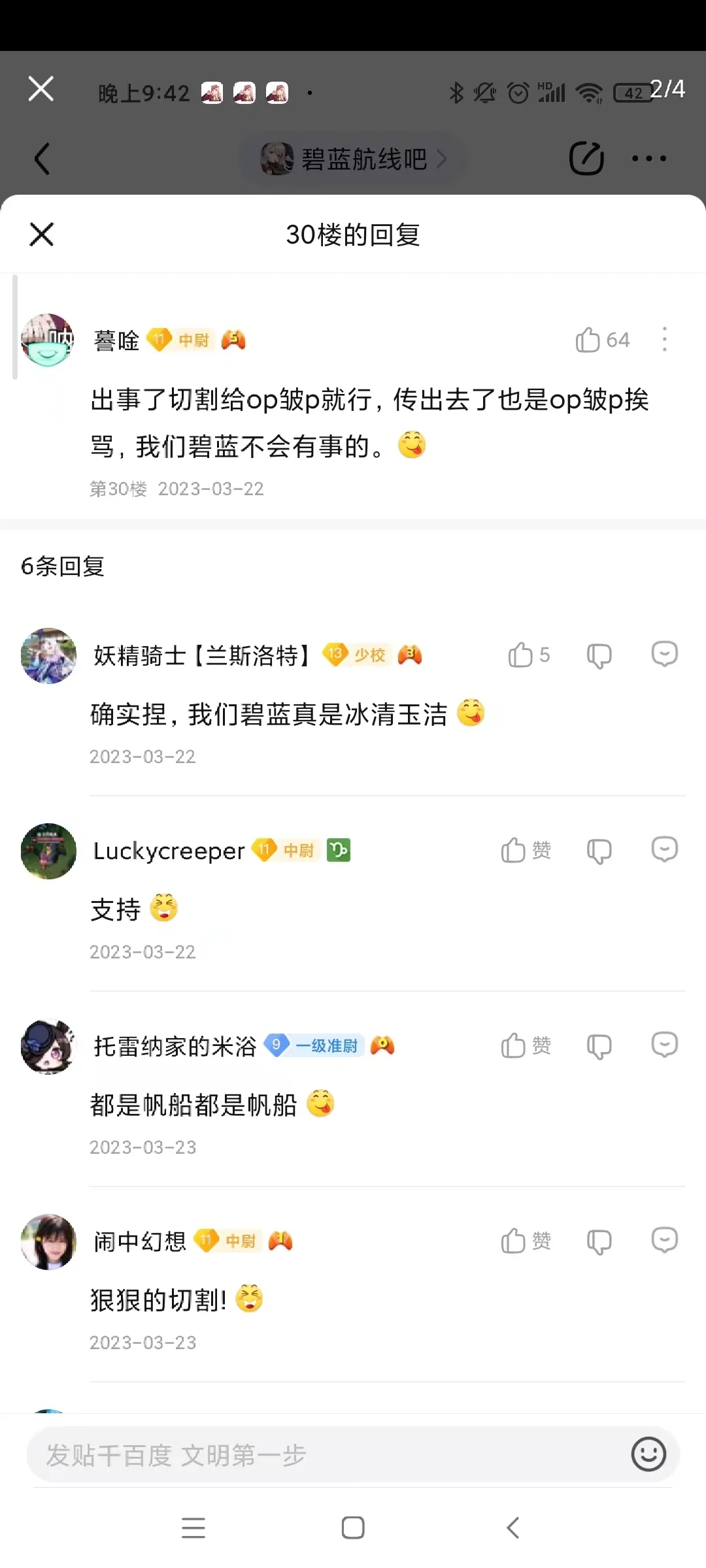Open 薹唫's profile avatar
The height and width of the screenshot is (1568, 706).
(x=48, y=340)
